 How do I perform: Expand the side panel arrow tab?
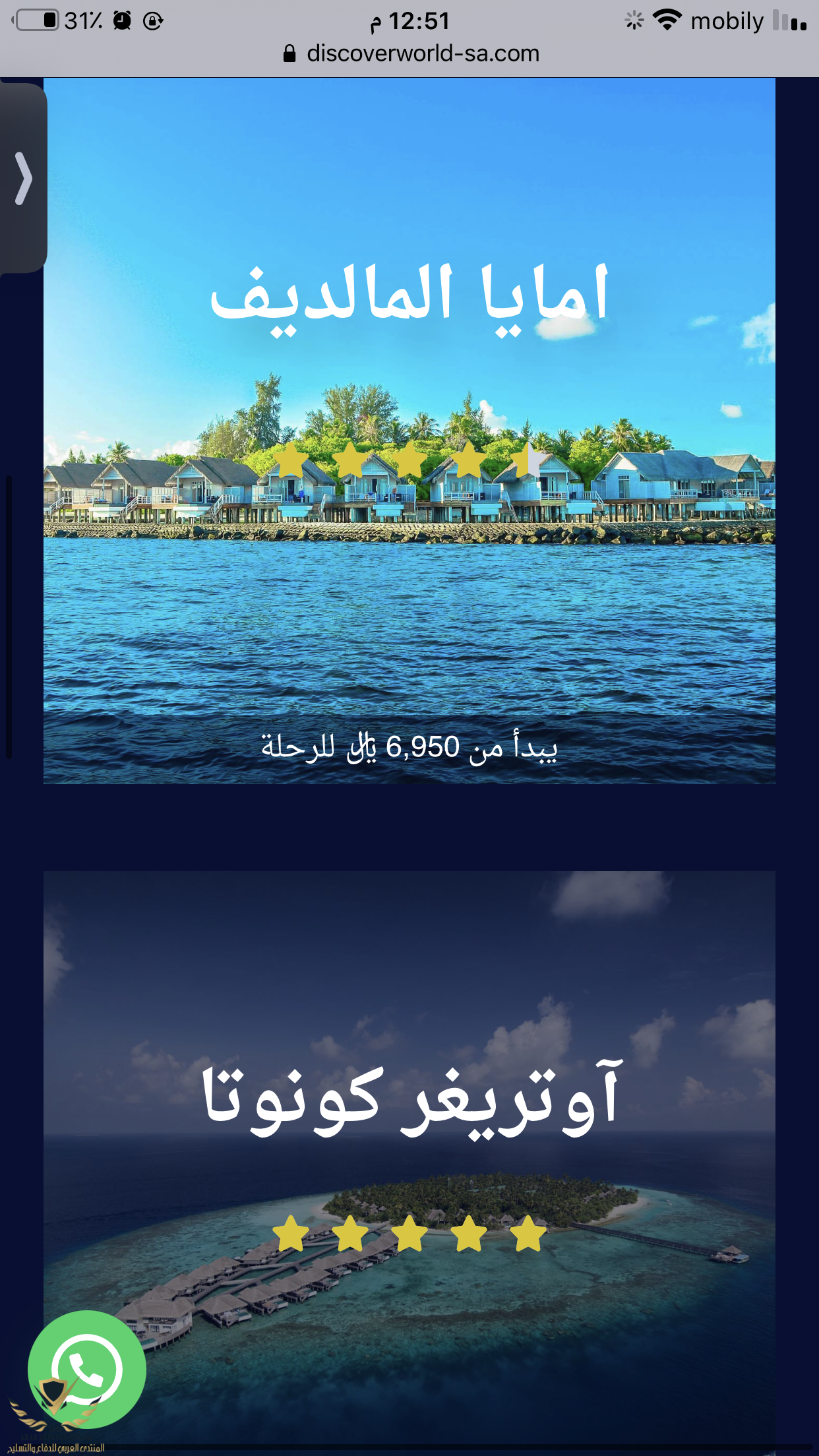[x=24, y=178]
